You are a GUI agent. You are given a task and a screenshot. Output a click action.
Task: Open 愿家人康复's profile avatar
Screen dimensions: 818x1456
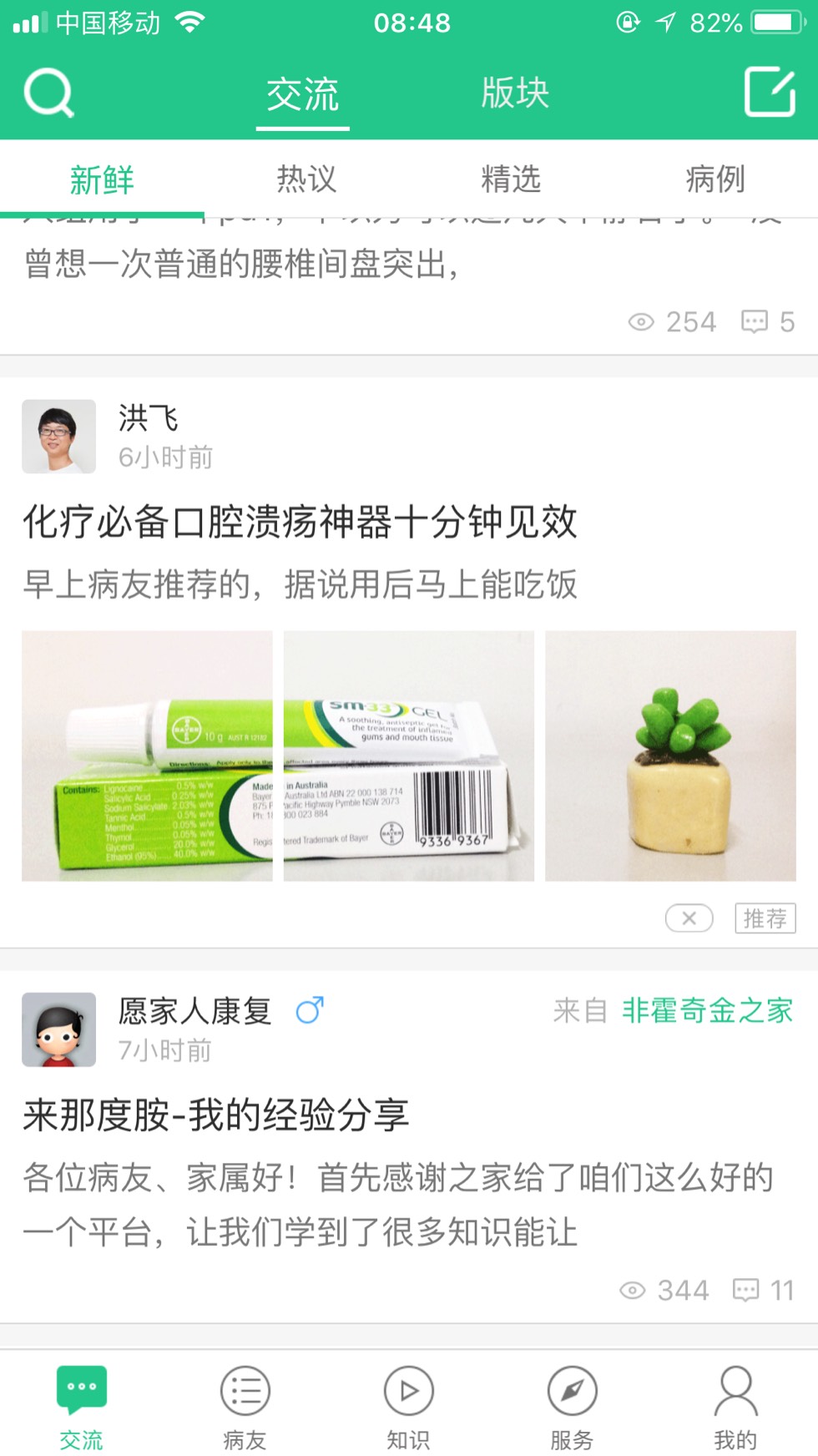(58, 1029)
